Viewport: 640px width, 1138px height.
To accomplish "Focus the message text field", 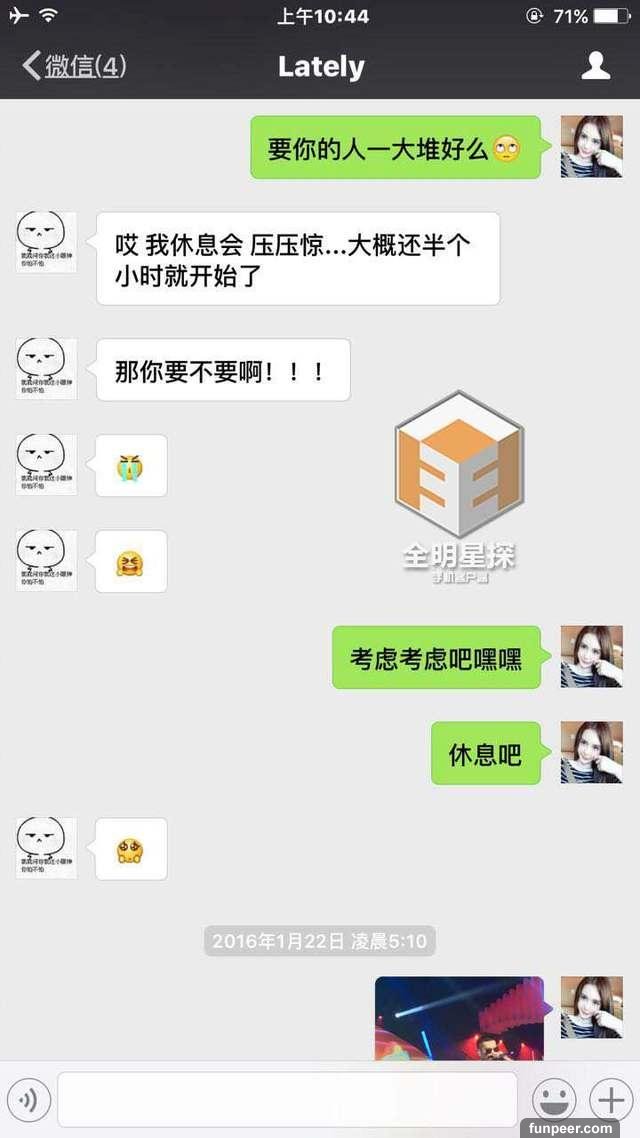I will [287, 1100].
